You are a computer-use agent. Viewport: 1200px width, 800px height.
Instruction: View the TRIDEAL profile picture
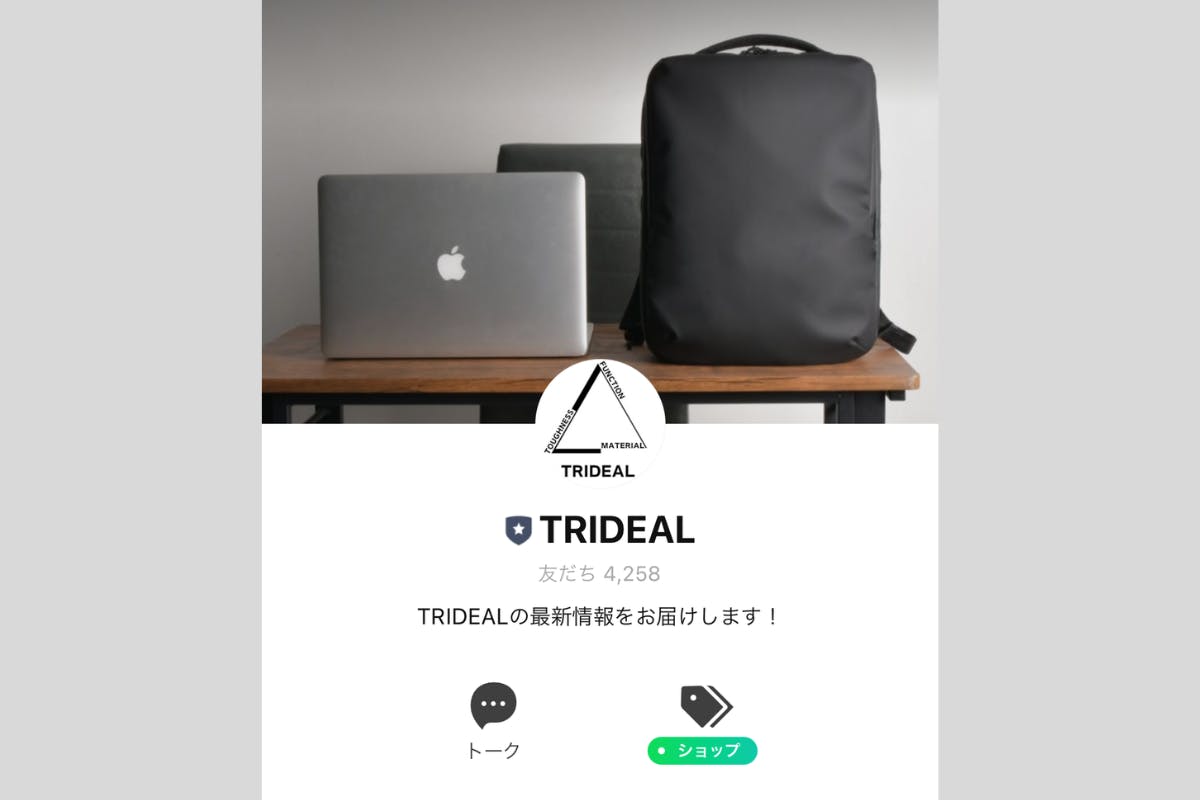[x=599, y=421]
